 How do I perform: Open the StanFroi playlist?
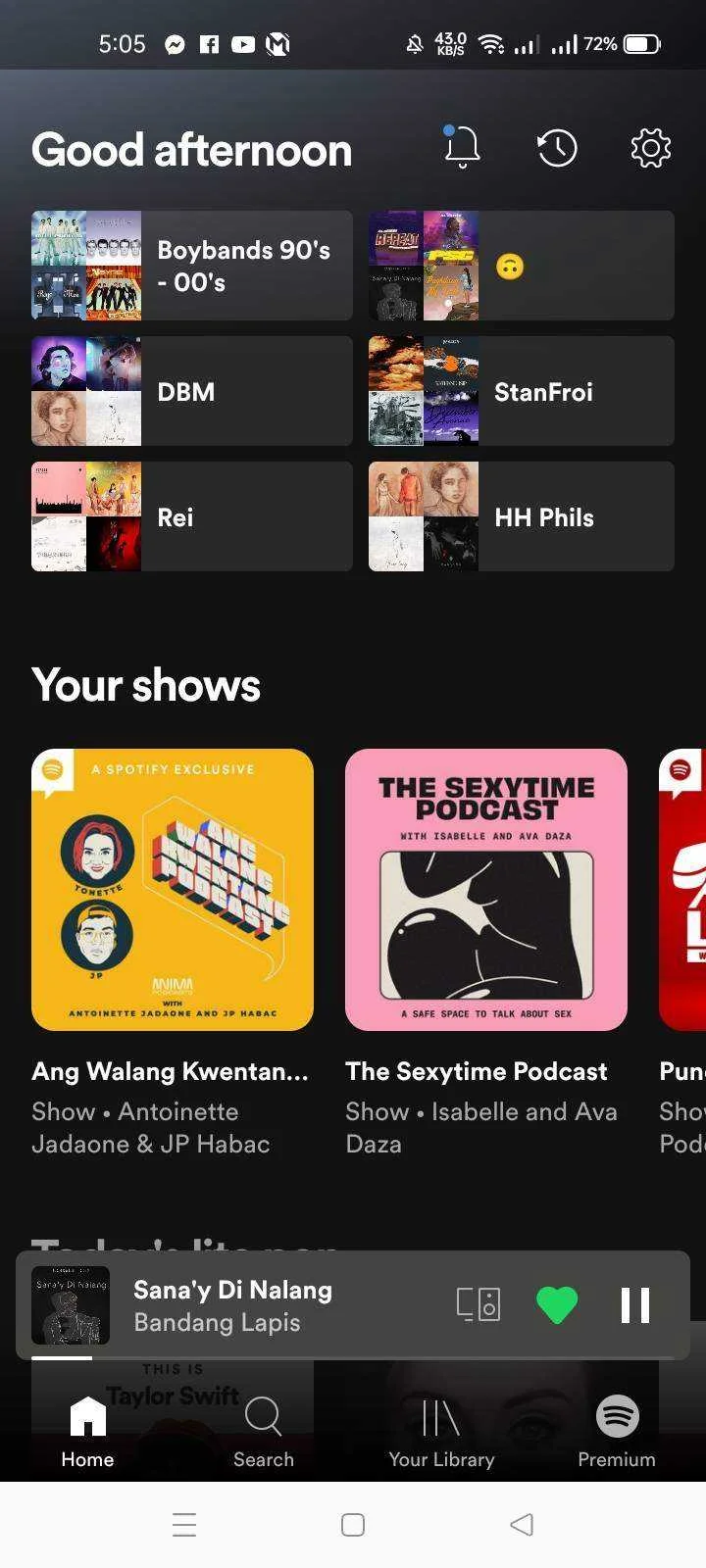pos(522,391)
